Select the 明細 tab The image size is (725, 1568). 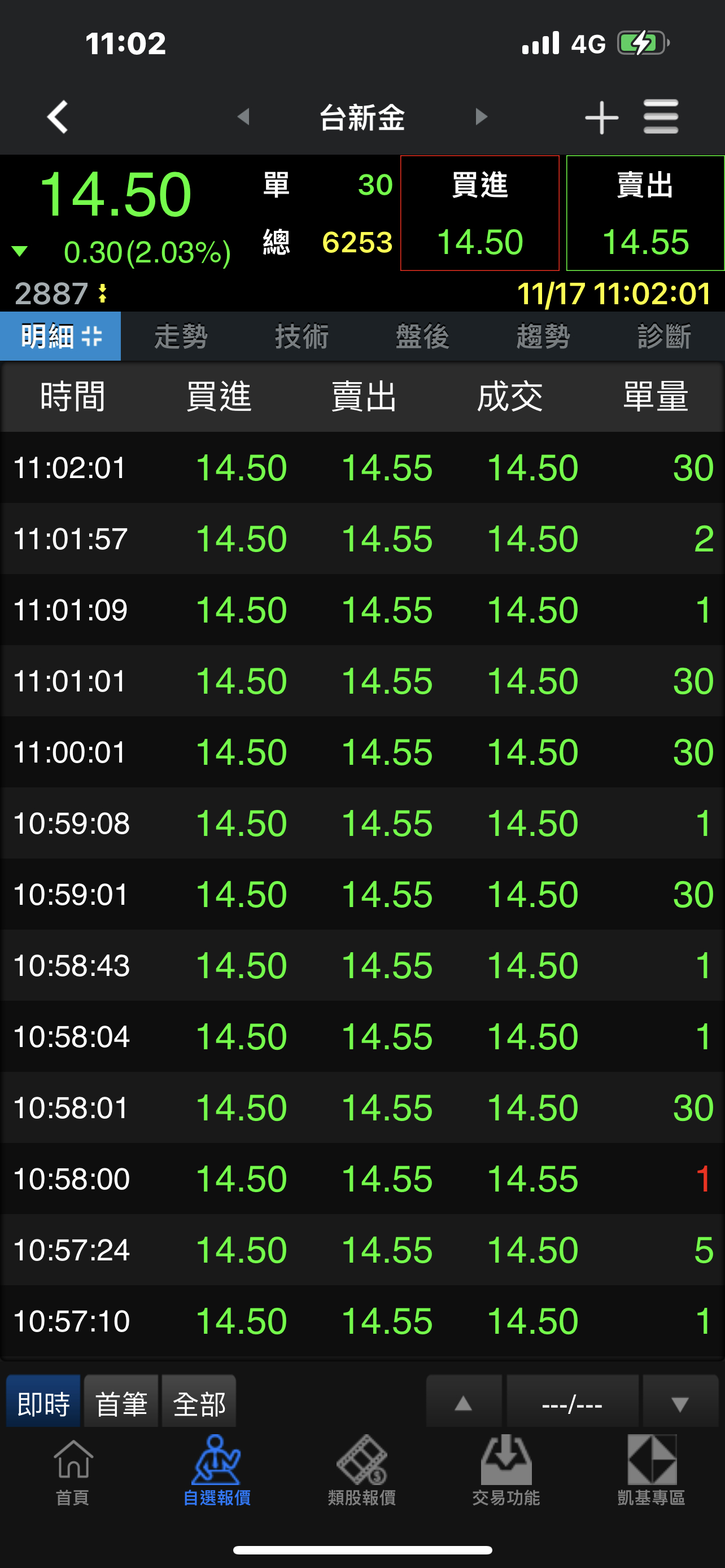tap(60, 336)
